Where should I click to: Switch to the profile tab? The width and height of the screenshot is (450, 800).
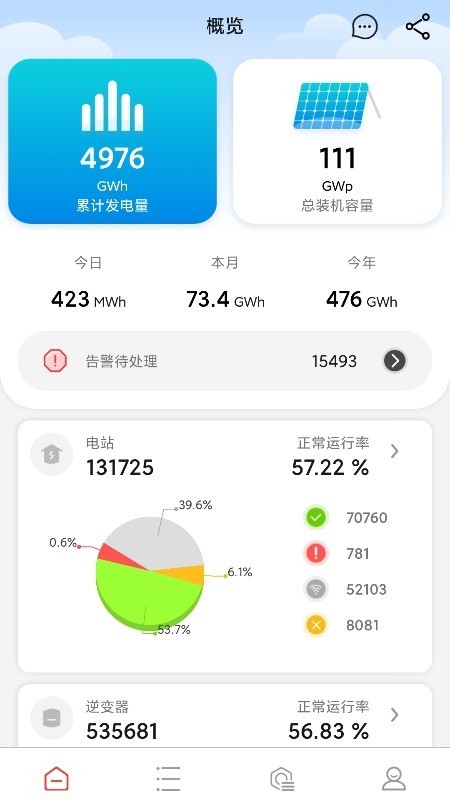click(394, 779)
